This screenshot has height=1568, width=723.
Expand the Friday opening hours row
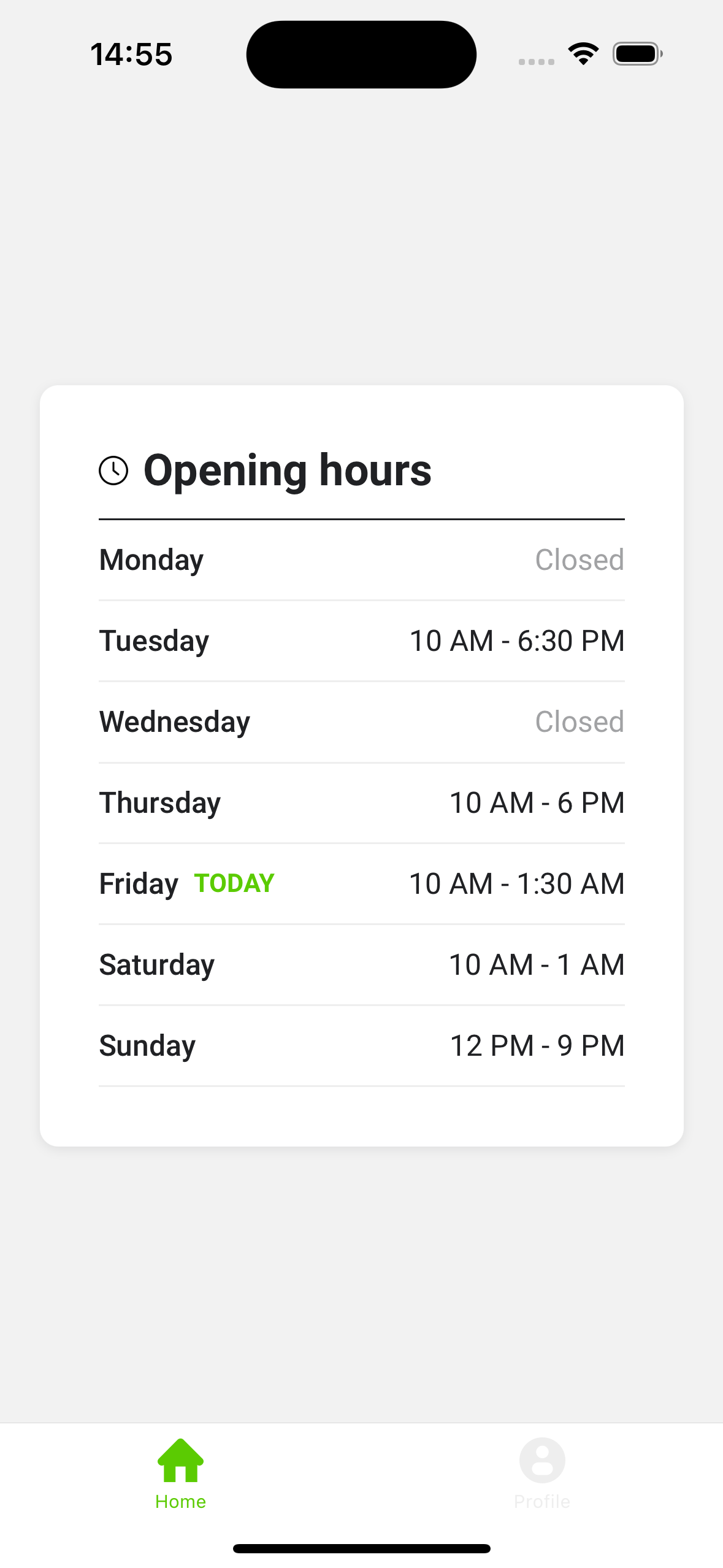362,882
